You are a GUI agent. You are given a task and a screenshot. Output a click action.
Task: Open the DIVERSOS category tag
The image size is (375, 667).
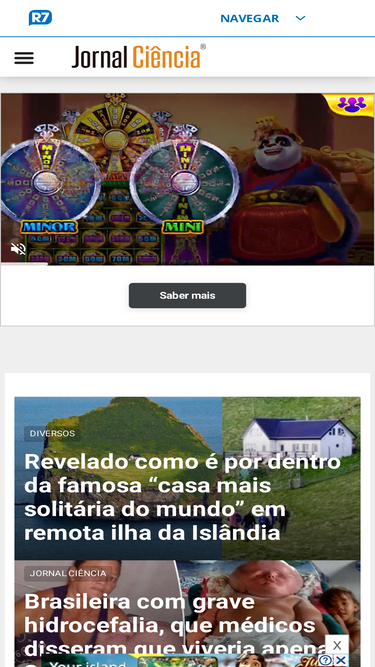[52, 433]
